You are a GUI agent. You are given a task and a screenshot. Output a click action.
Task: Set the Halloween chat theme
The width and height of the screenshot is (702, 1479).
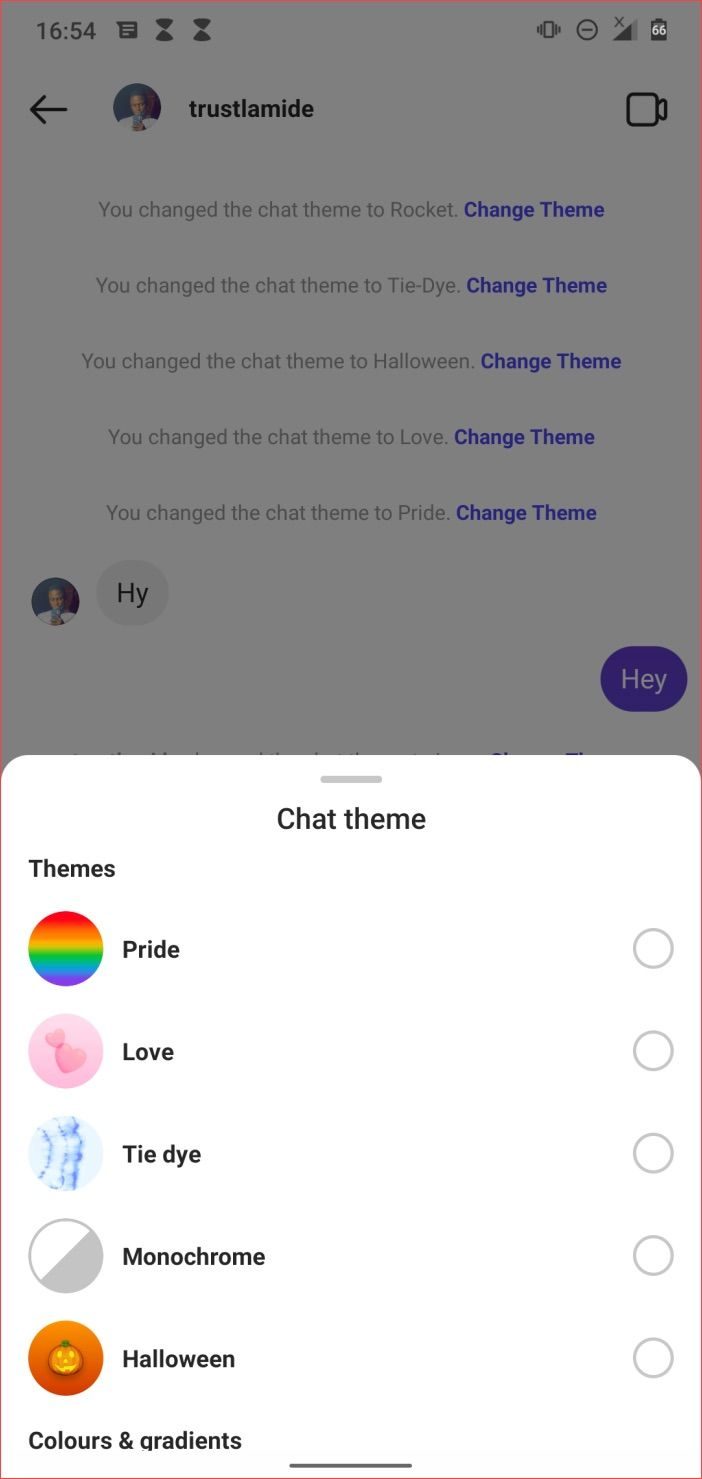click(x=652, y=1358)
